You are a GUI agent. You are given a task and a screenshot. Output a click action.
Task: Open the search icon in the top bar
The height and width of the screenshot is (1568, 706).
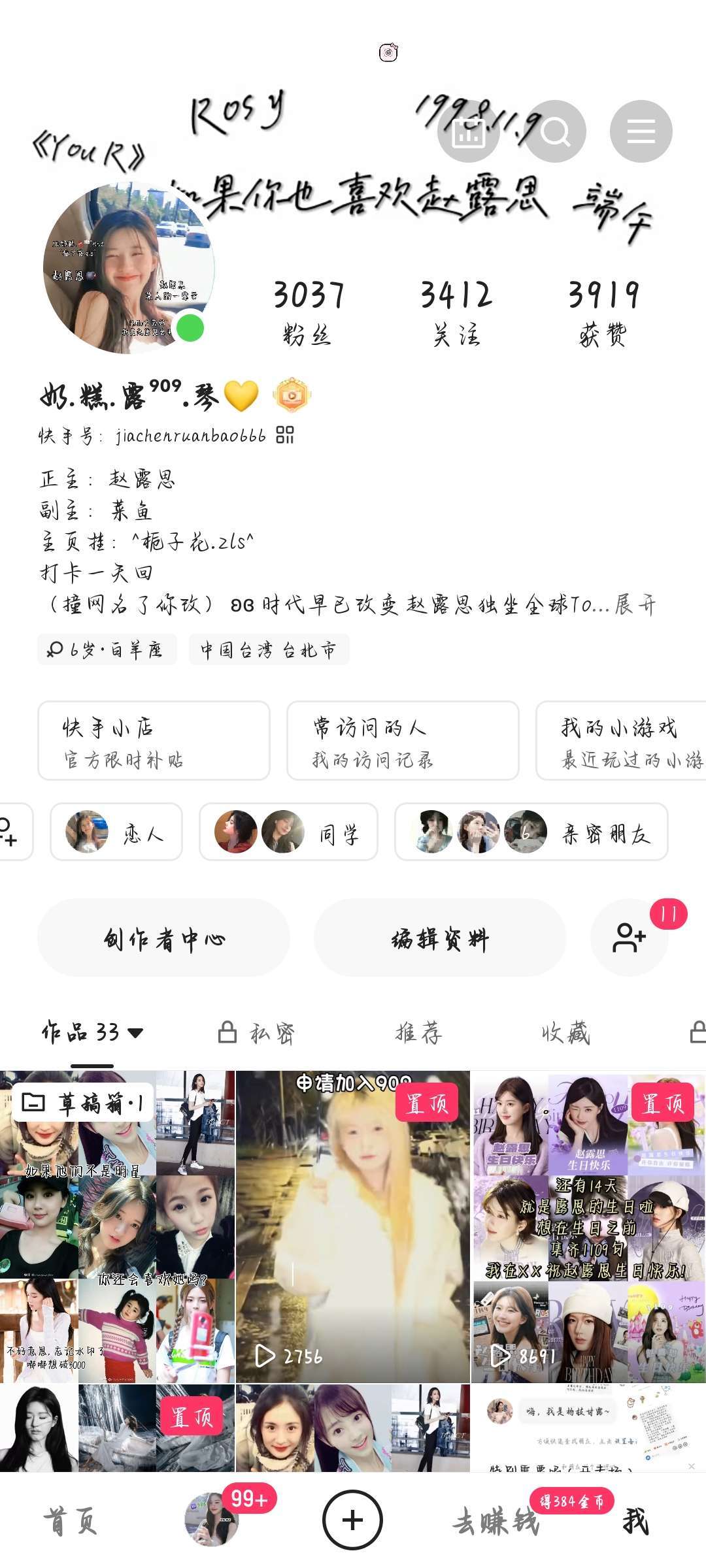tap(555, 131)
